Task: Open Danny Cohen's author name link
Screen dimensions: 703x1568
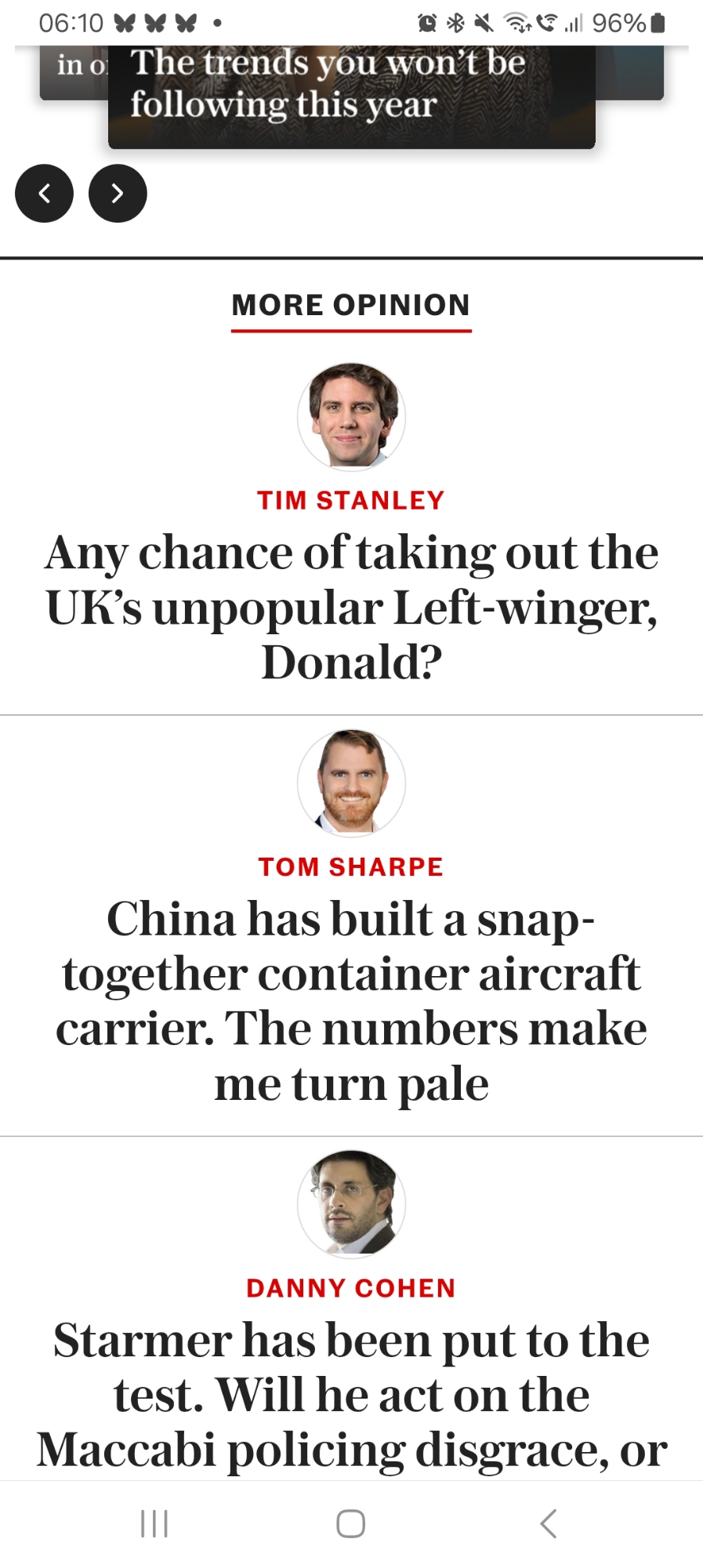Action: [x=351, y=1288]
